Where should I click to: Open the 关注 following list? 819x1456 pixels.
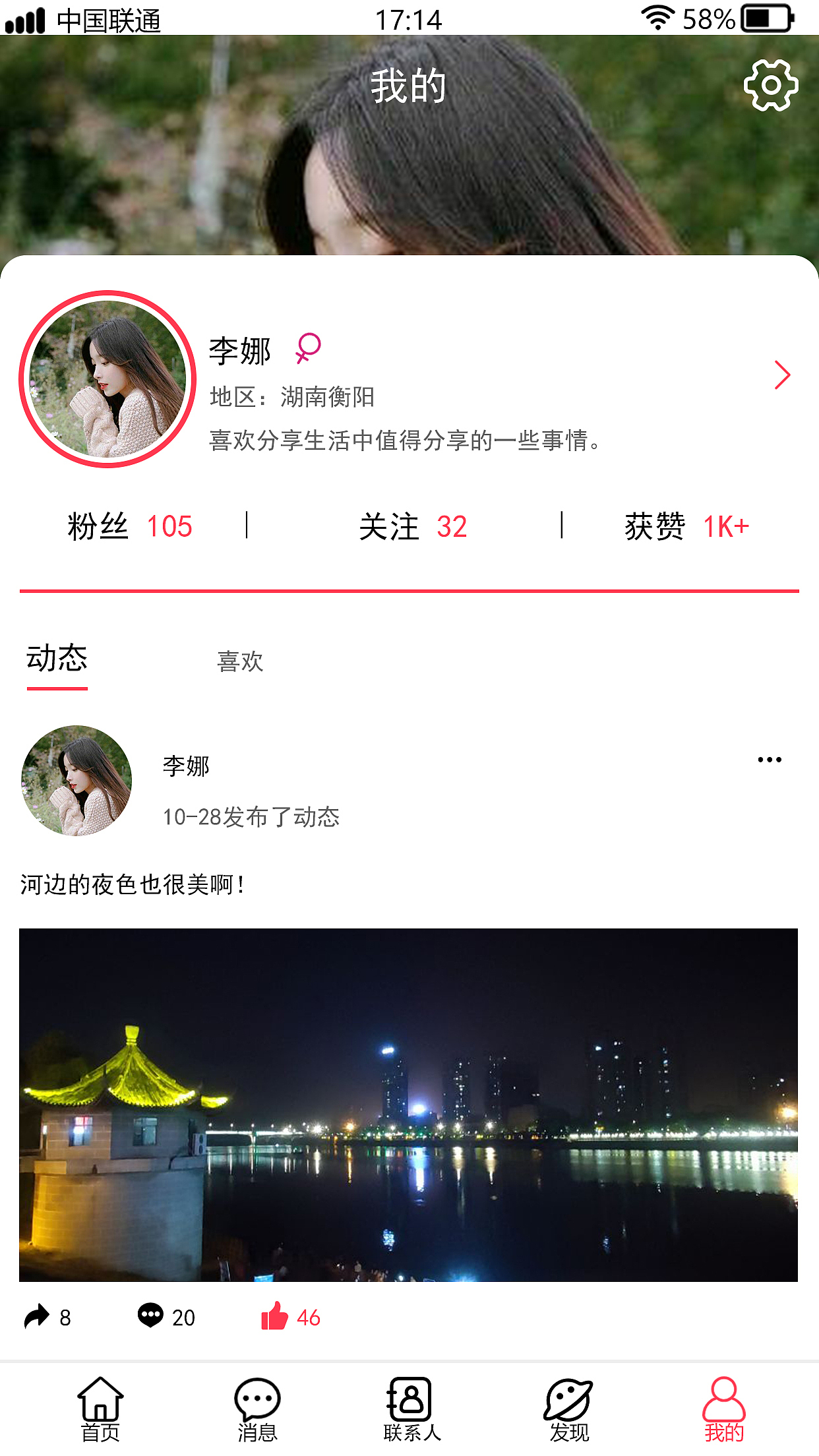pos(413,526)
